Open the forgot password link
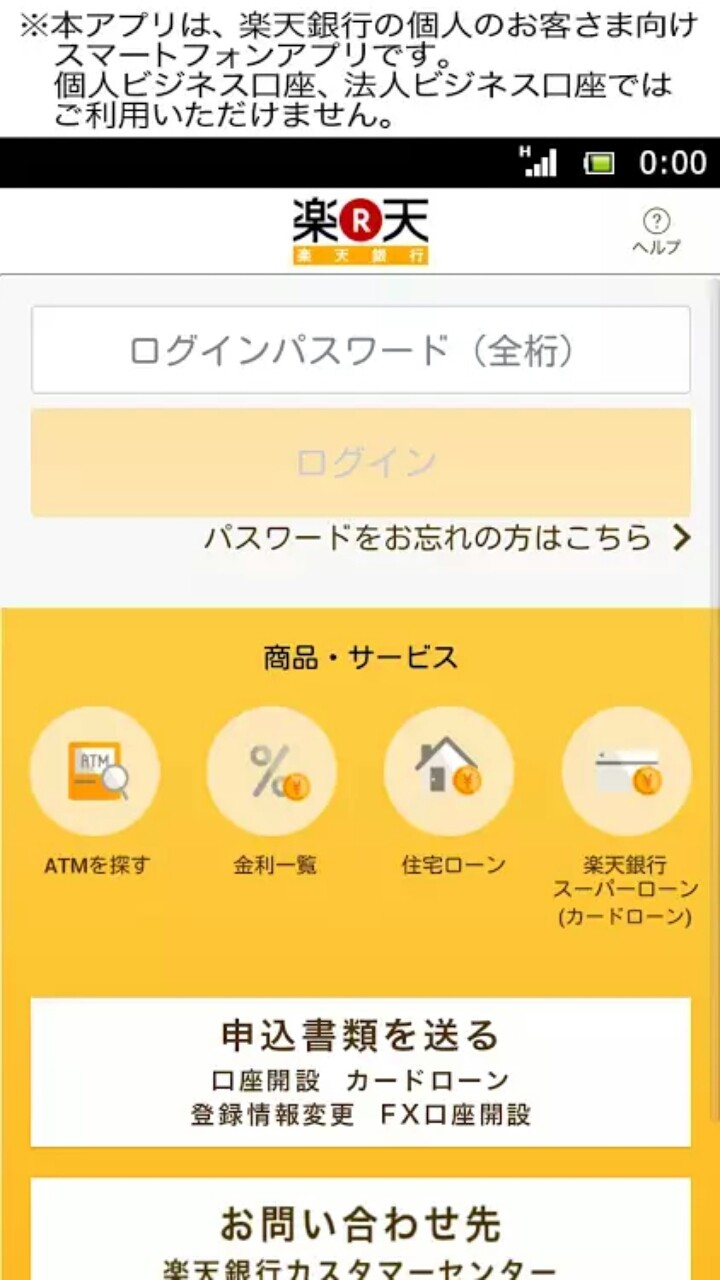The image size is (720, 1280). click(447, 538)
